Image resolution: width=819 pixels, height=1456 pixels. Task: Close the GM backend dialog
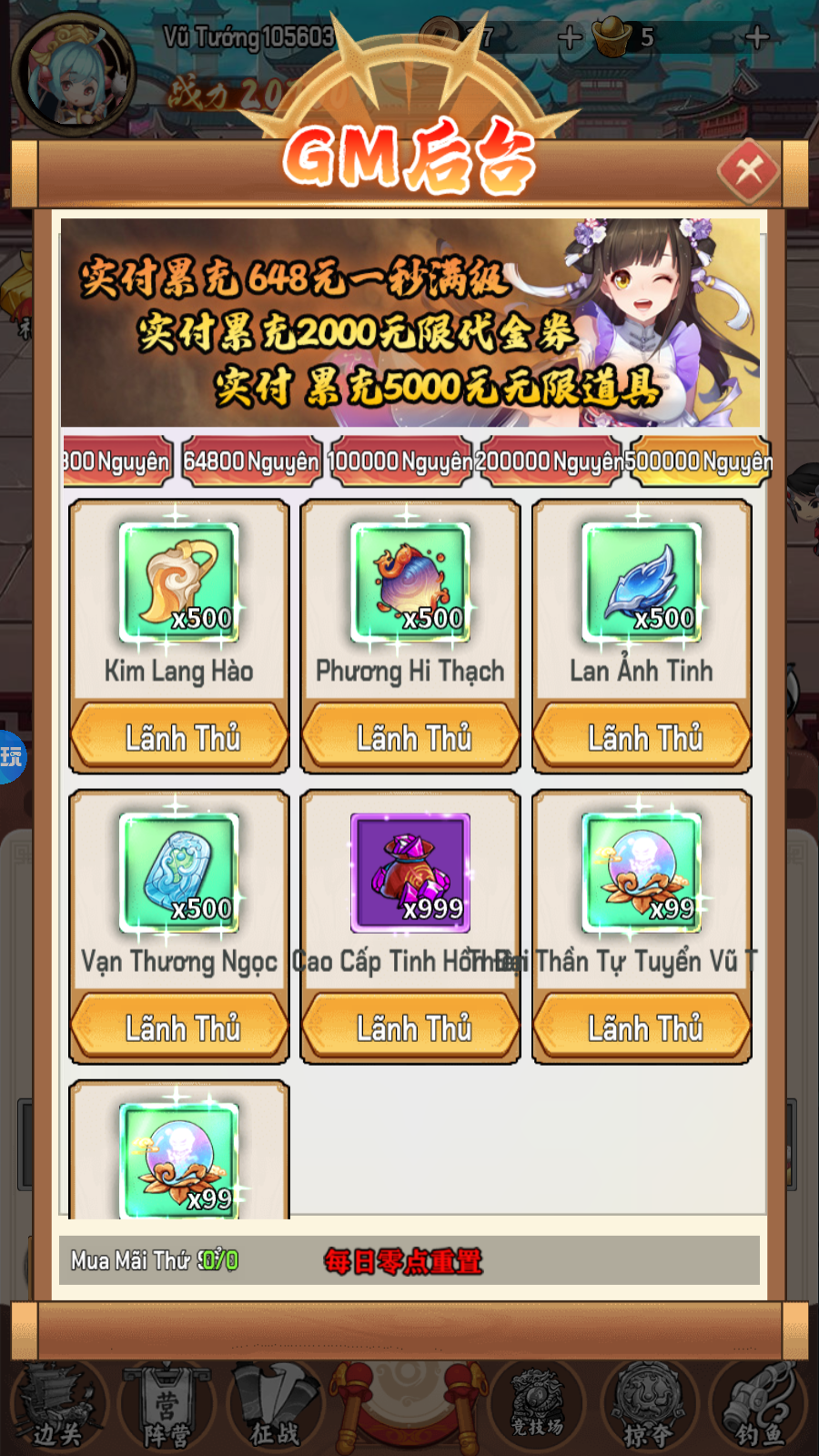[x=748, y=170]
